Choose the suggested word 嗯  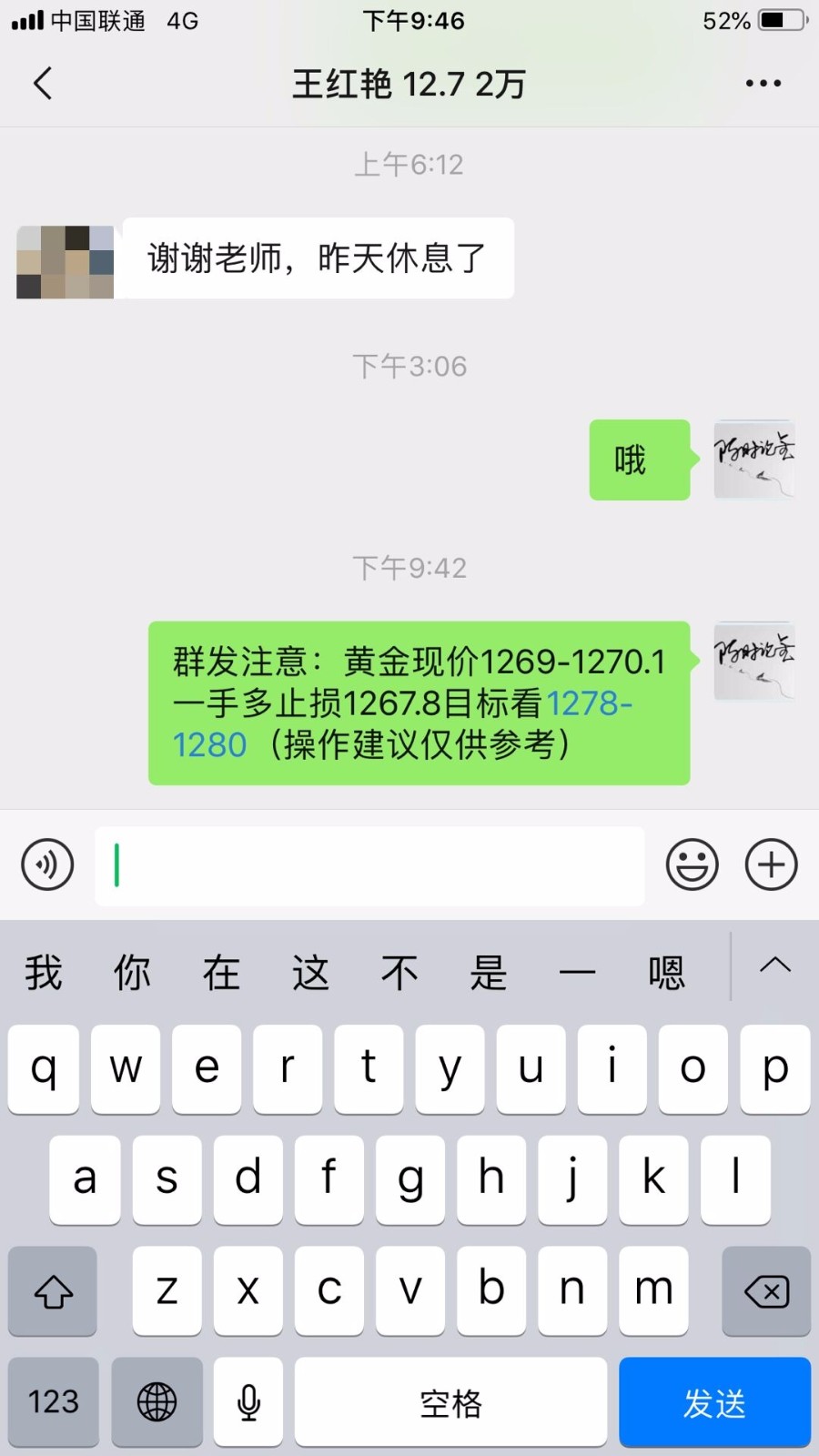click(666, 972)
